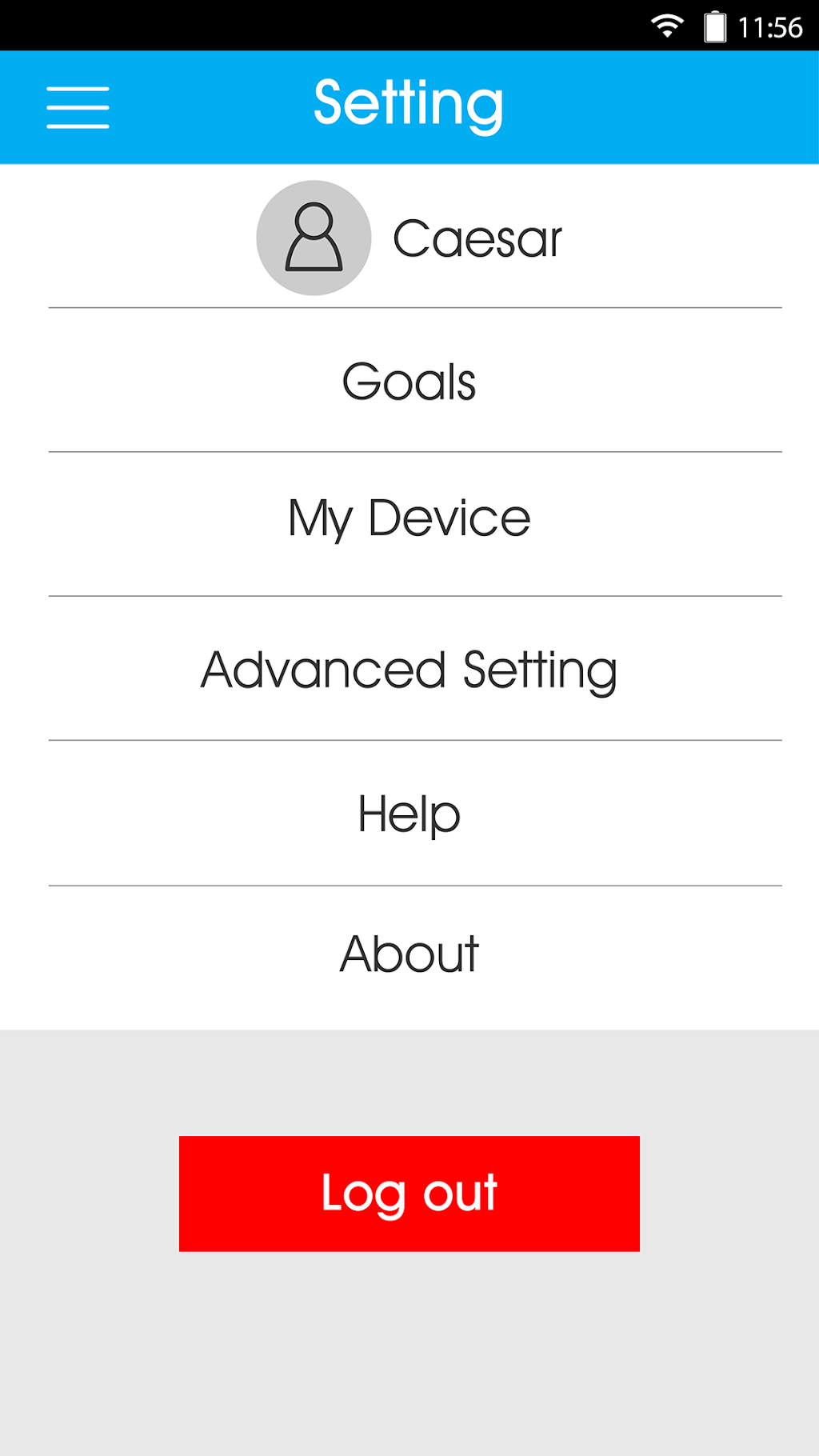Open Caesar's profile row
819x1456 pixels.
tap(409, 238)
